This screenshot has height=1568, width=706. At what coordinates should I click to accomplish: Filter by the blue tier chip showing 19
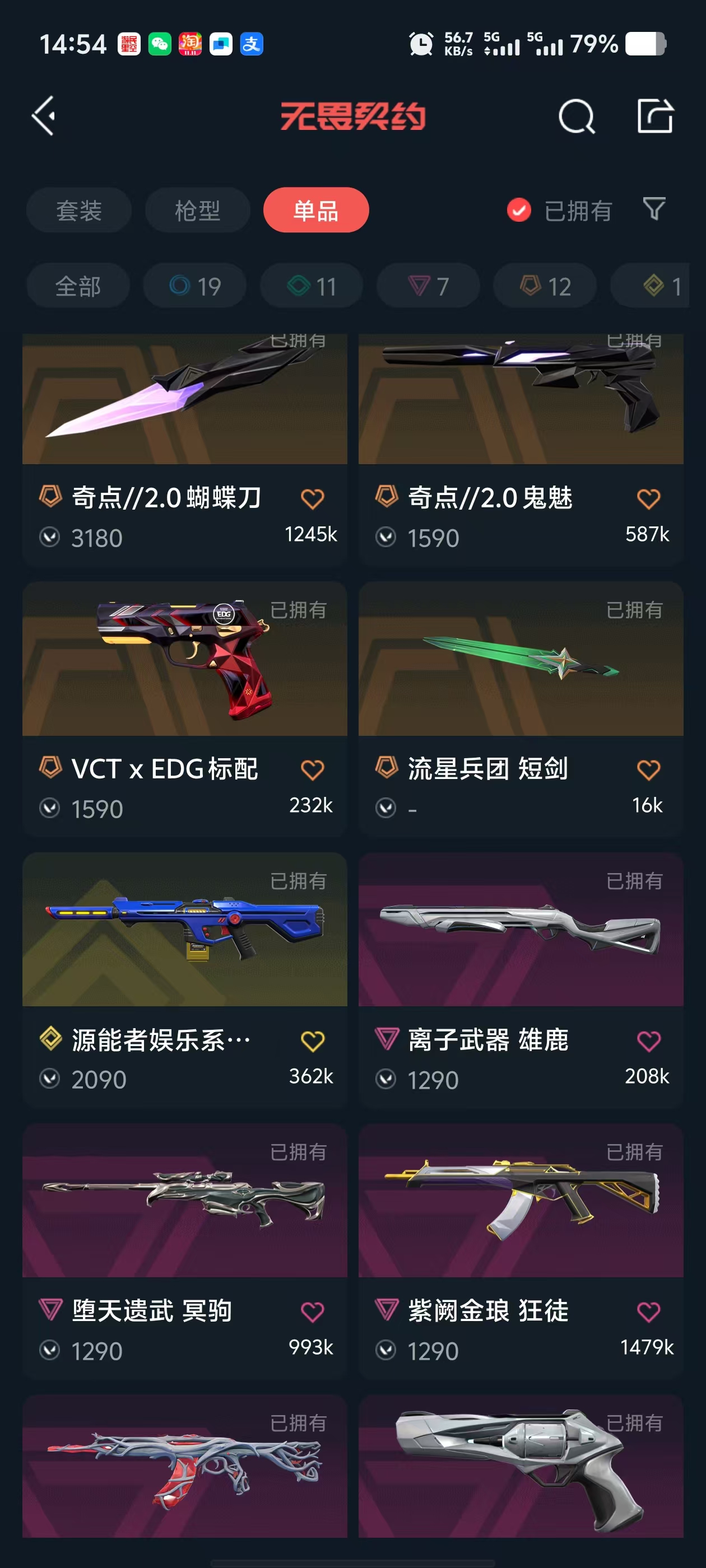tap(195, 286)
